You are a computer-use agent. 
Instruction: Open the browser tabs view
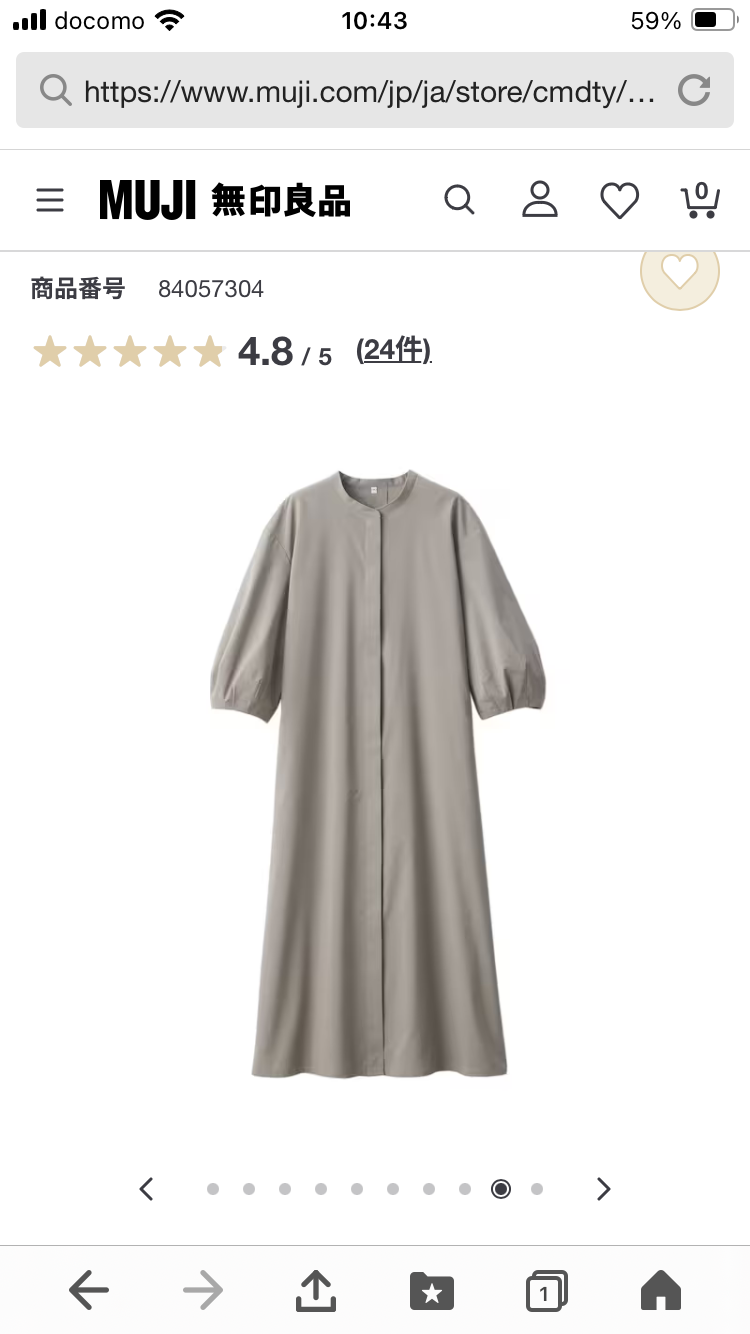point(546,1290)
